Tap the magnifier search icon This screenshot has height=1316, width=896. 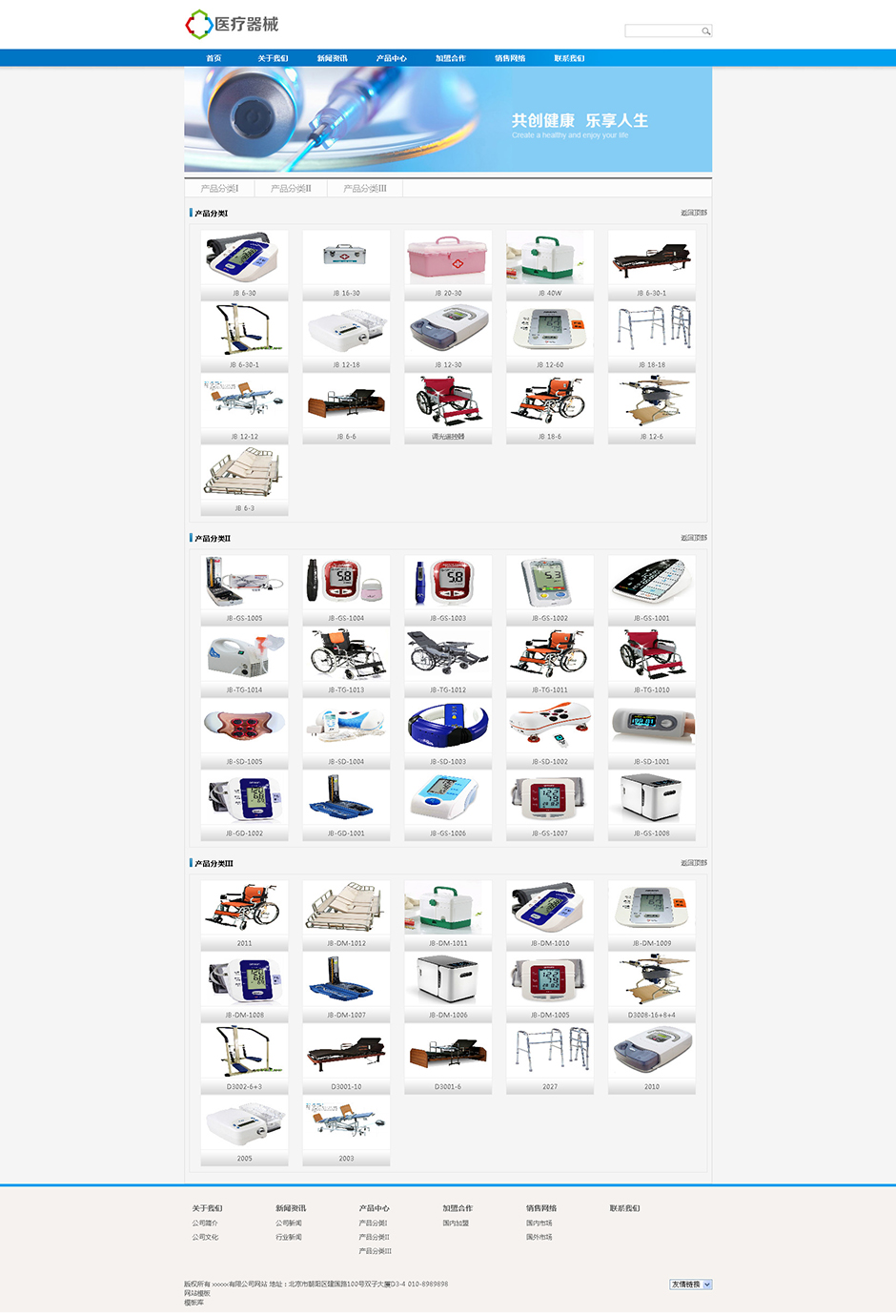point(706,31)
